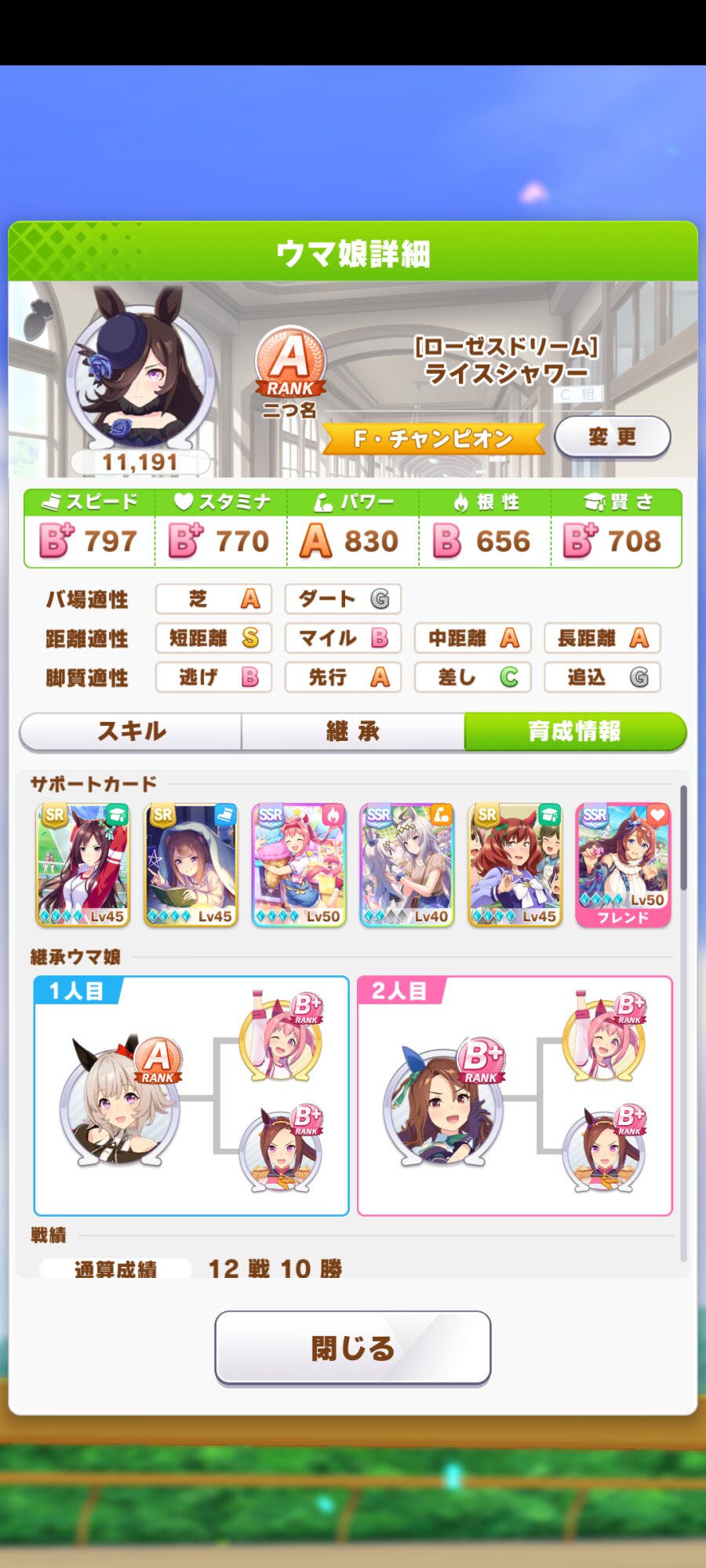Open the フレンド Lv50 SSR support card
This screenshot has width=706, height=1568.
(624, 865)
